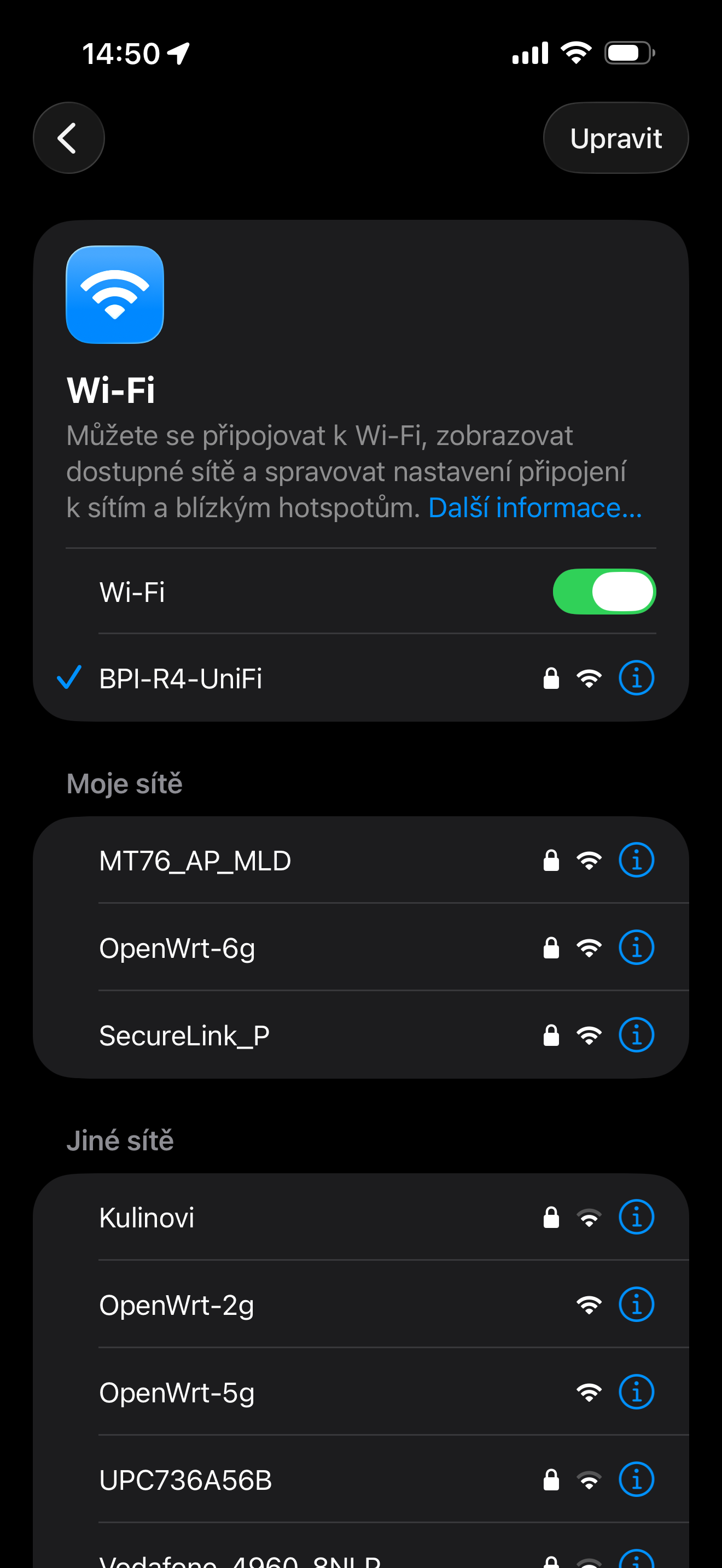The height and width of the screenshot is (1568, 722).
Task: Go back to the previous settings page
Action: (x=68, y=138)
